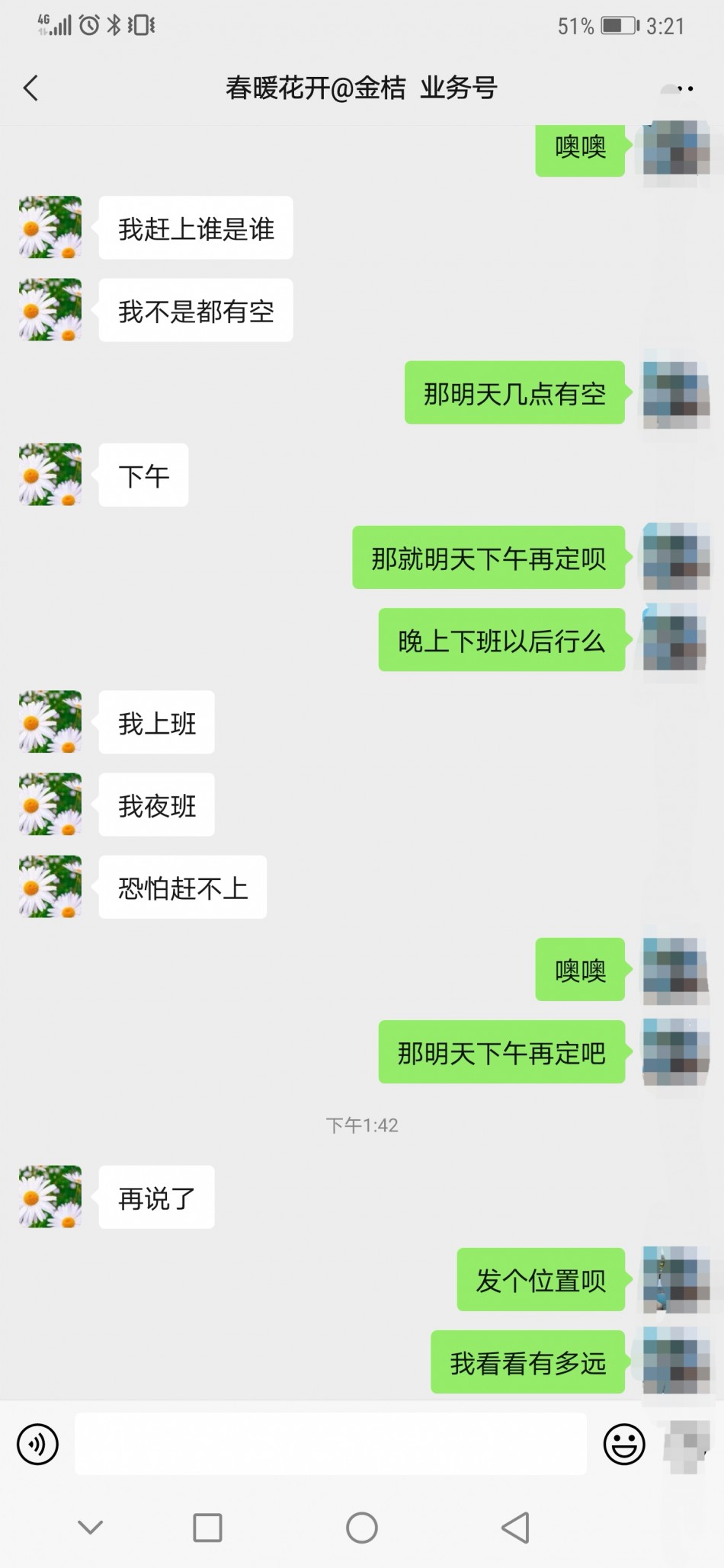Open recent apps view
Screen dimensions: 724x1568
point(207,1527)
